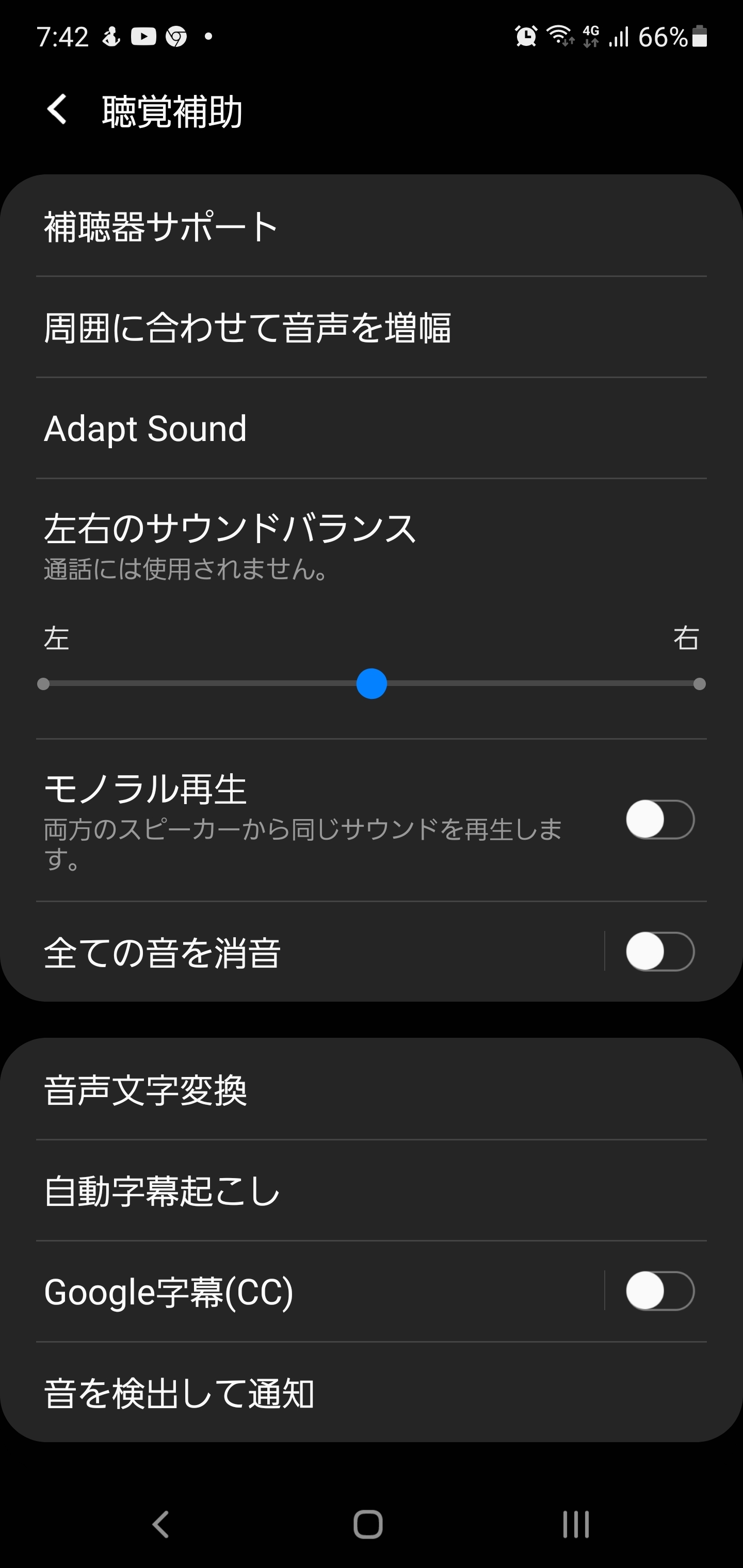Open 周囲に合わせて音声を増幅
The width and height of the screenshot is (743, 1568).
[x=370, y=328]
